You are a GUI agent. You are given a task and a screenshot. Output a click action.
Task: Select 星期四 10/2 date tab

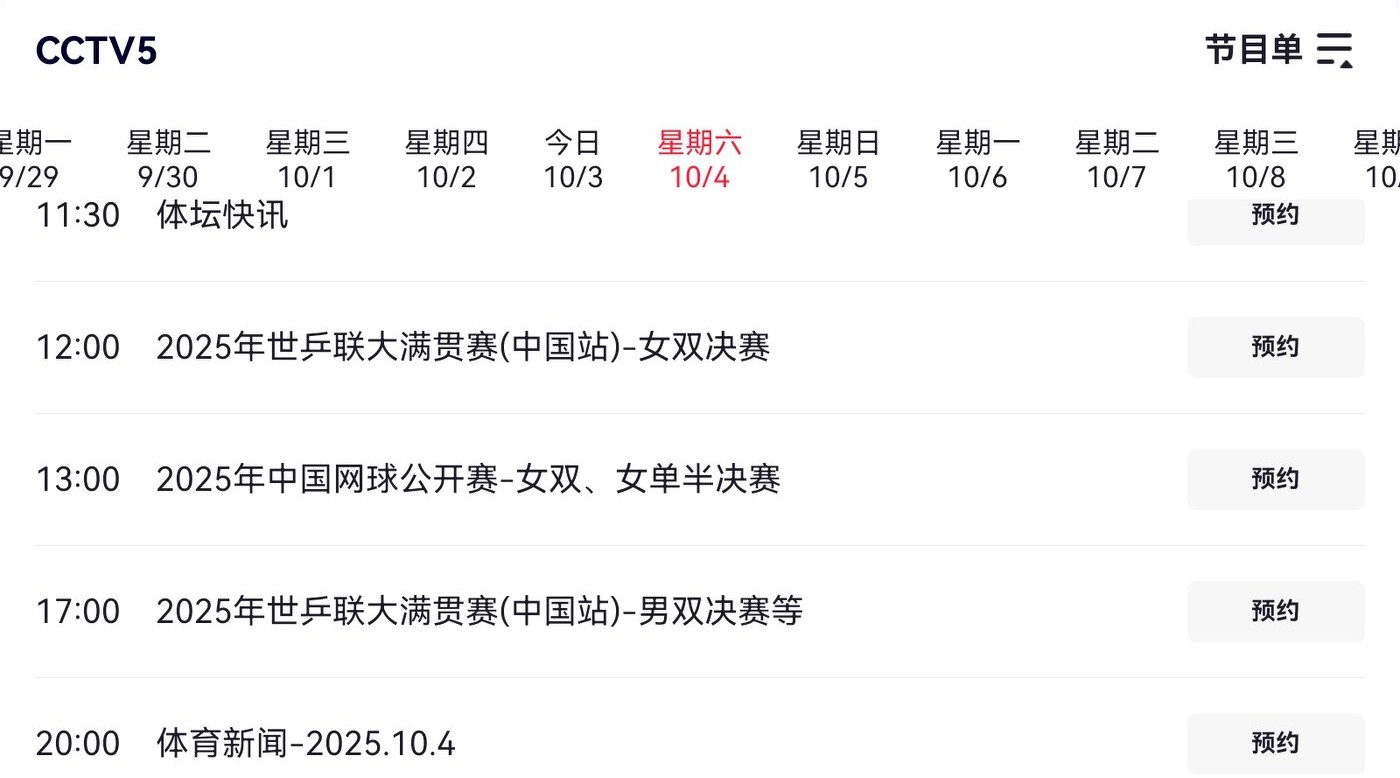point(446,160)
